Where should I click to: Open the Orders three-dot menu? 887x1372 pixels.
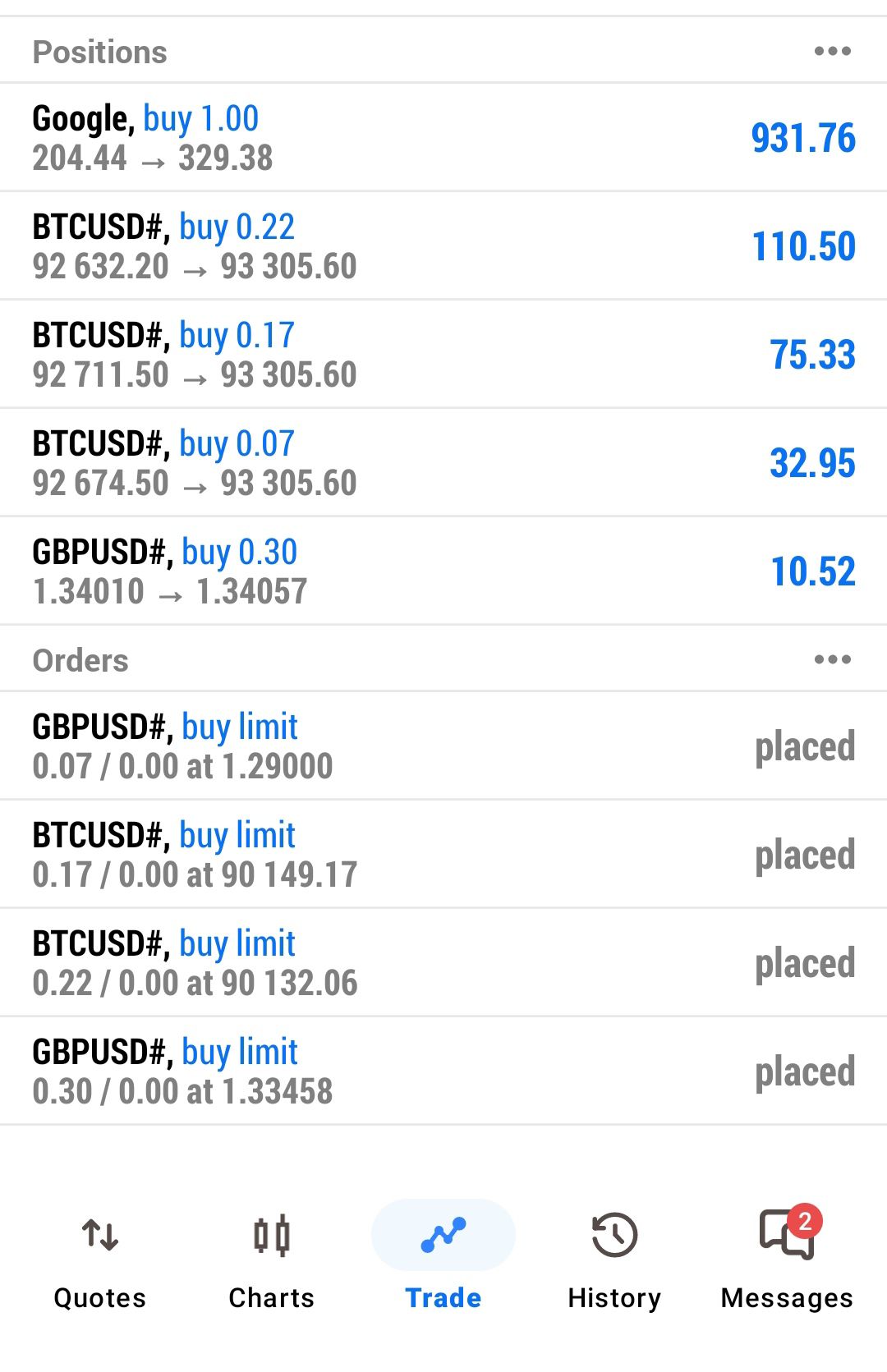pyautogui.click(x=832, y=660)
